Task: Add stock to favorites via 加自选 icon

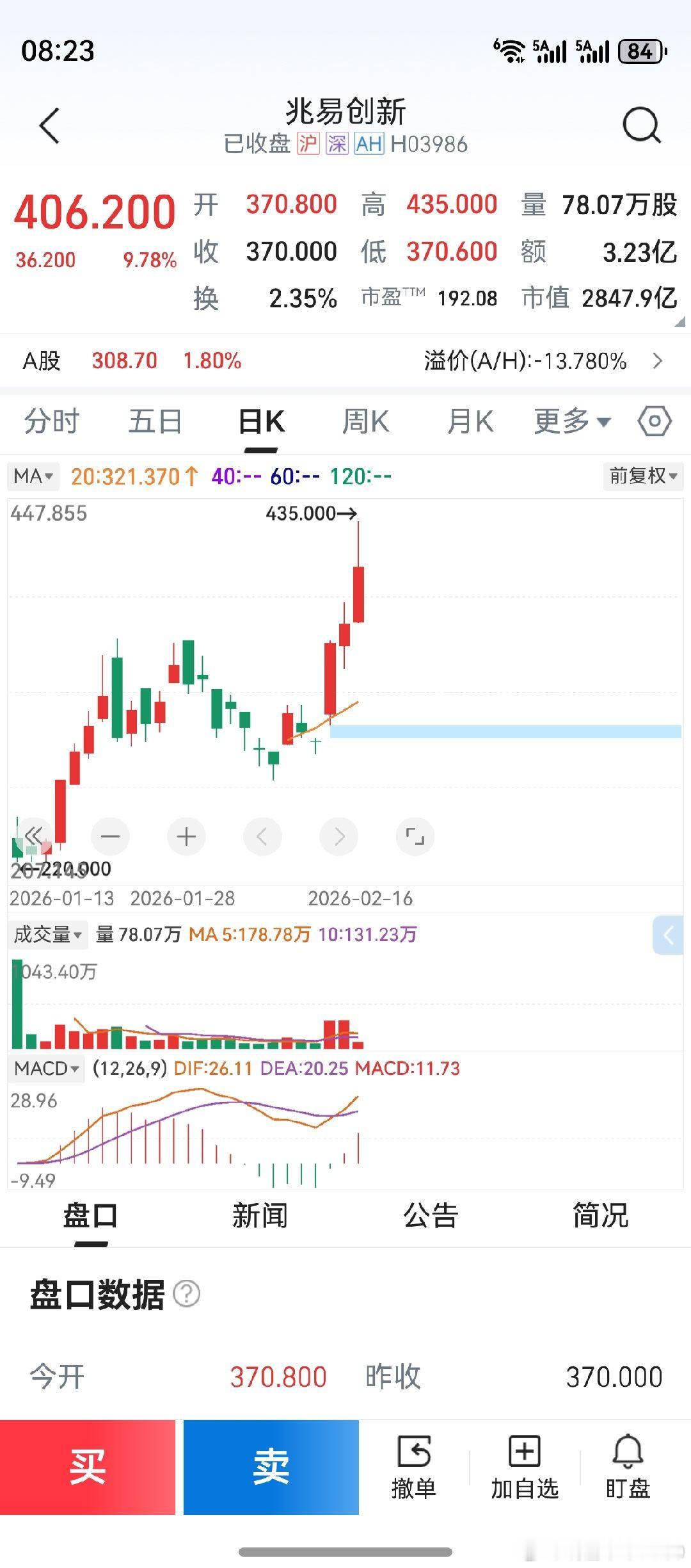Action: (523, 1466)
